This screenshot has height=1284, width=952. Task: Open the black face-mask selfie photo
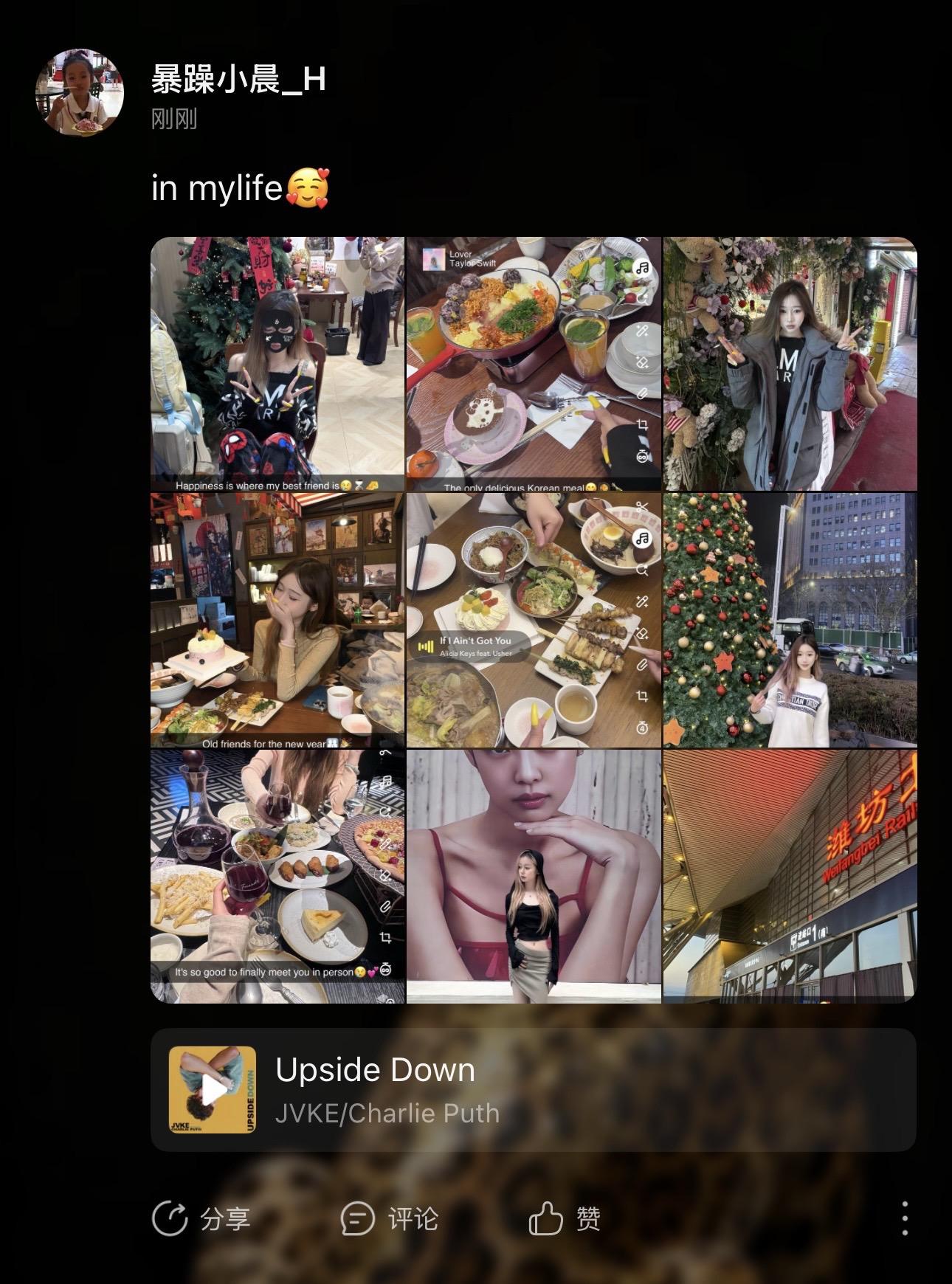click(277, 362)
